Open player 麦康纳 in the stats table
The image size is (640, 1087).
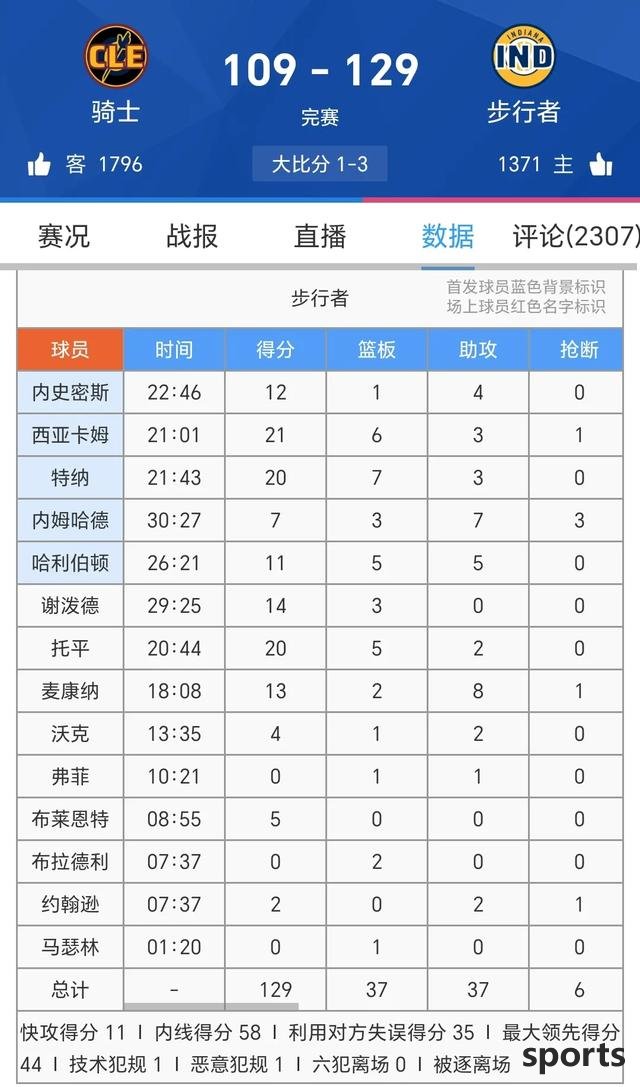[70, 691]
